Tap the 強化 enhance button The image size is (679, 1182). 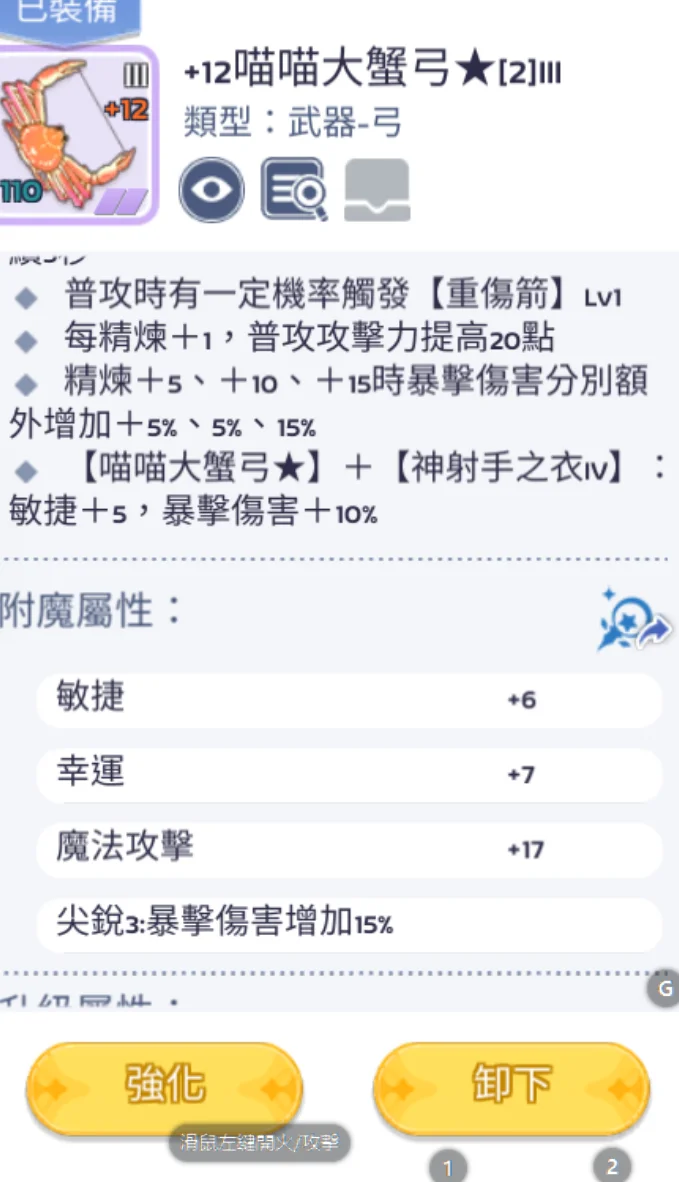(x=164, y=1086)
